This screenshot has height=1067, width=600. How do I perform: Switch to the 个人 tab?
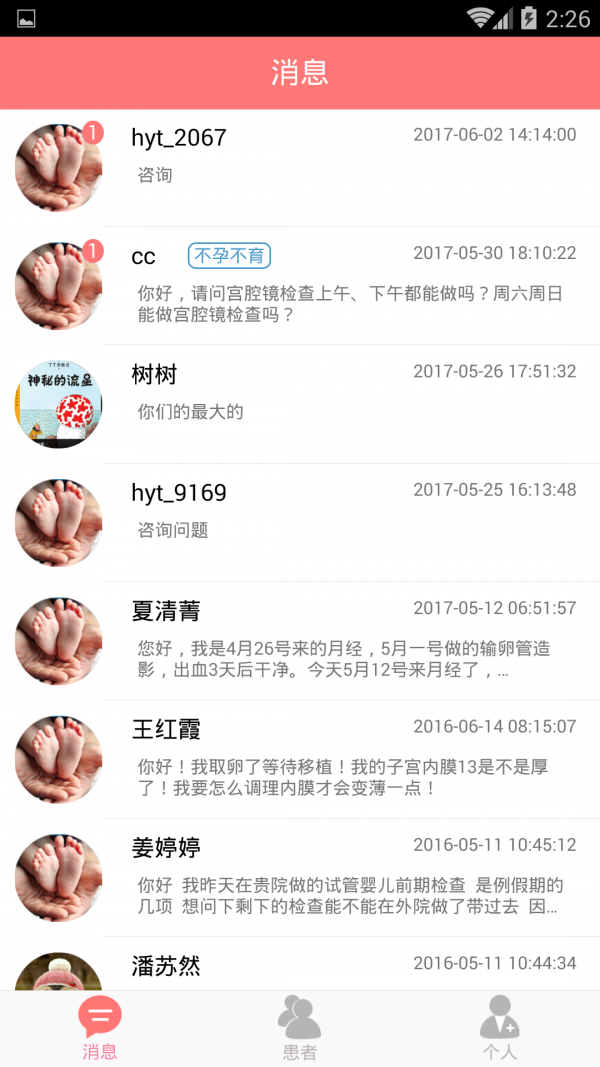(x=499, y=1028)
